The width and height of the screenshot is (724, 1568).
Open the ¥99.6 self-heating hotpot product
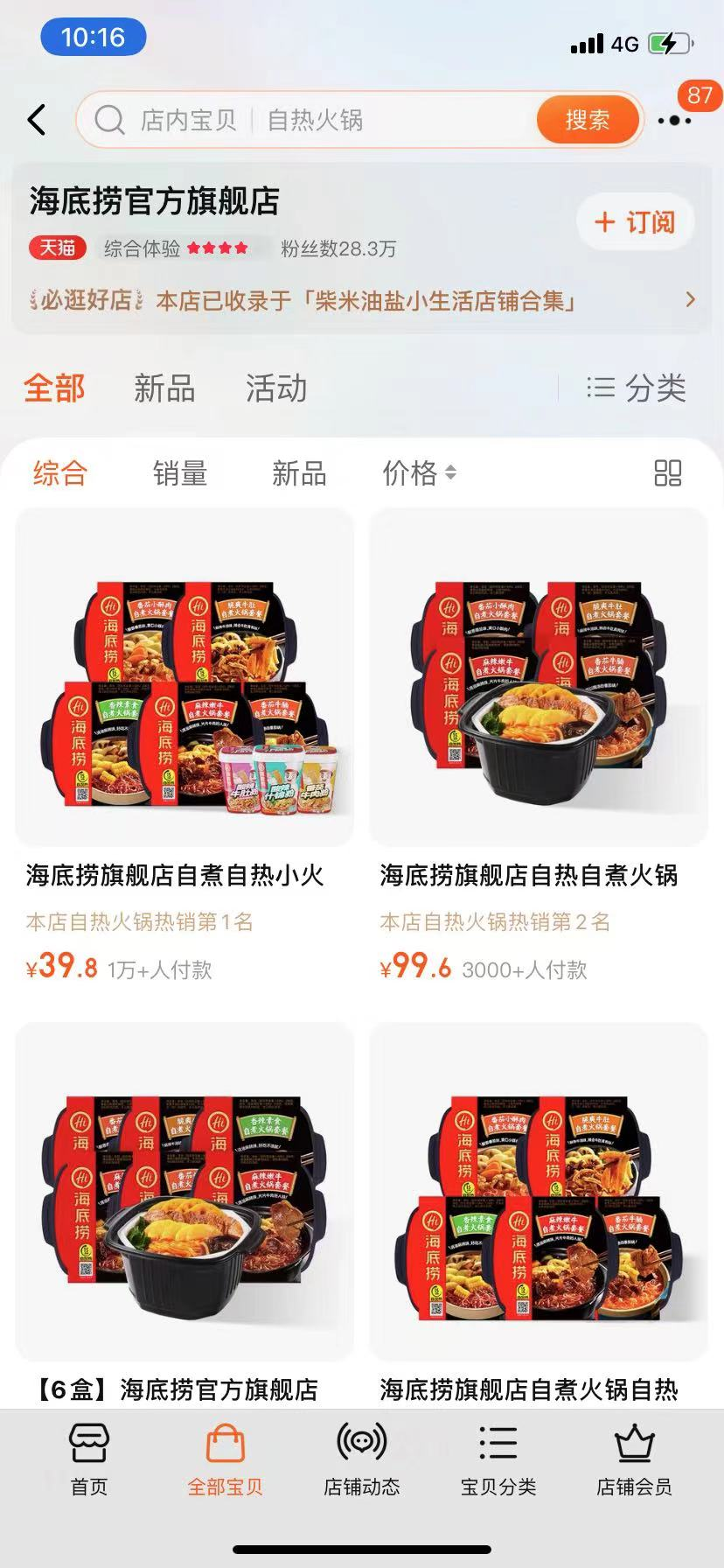(x=539, y=676)
